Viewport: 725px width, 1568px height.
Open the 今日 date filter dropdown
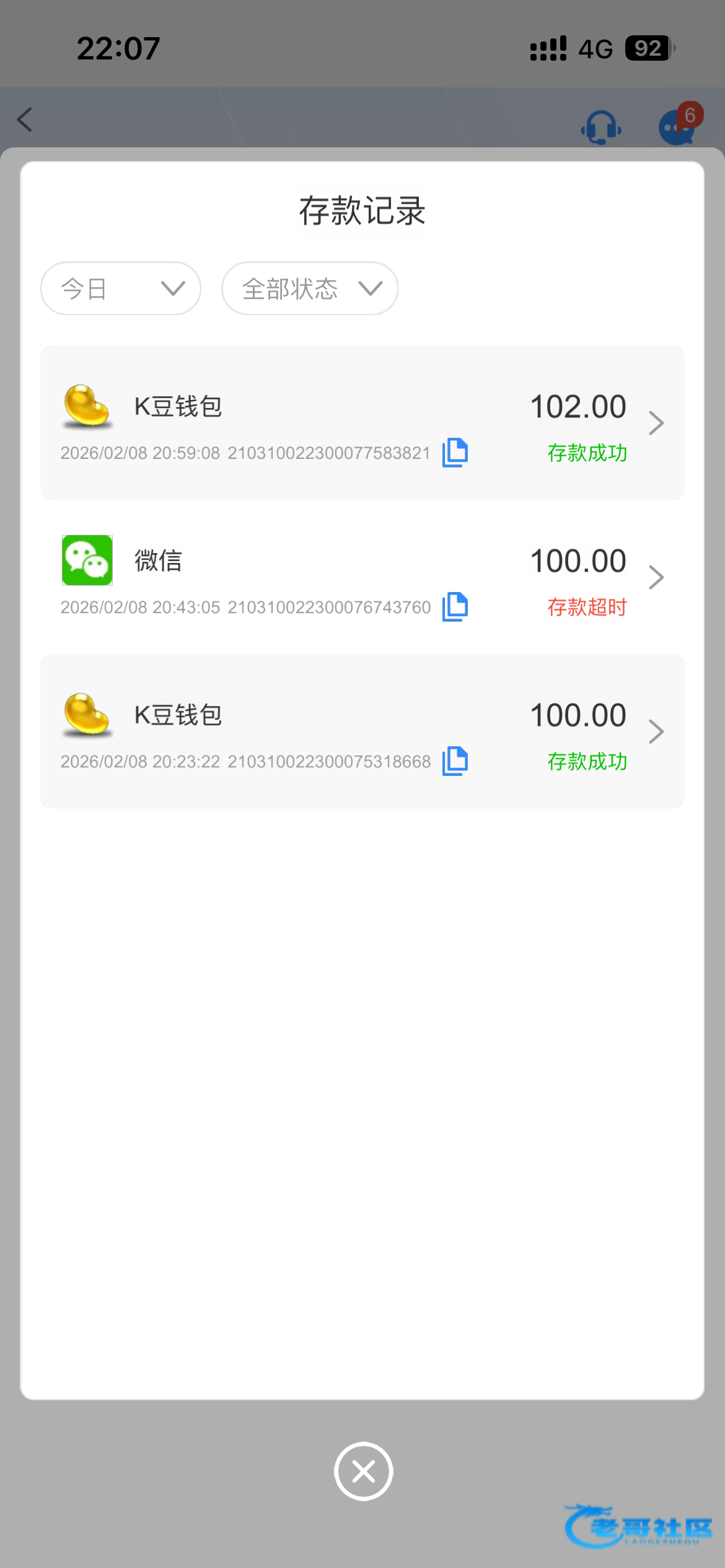tap(121, 289)
